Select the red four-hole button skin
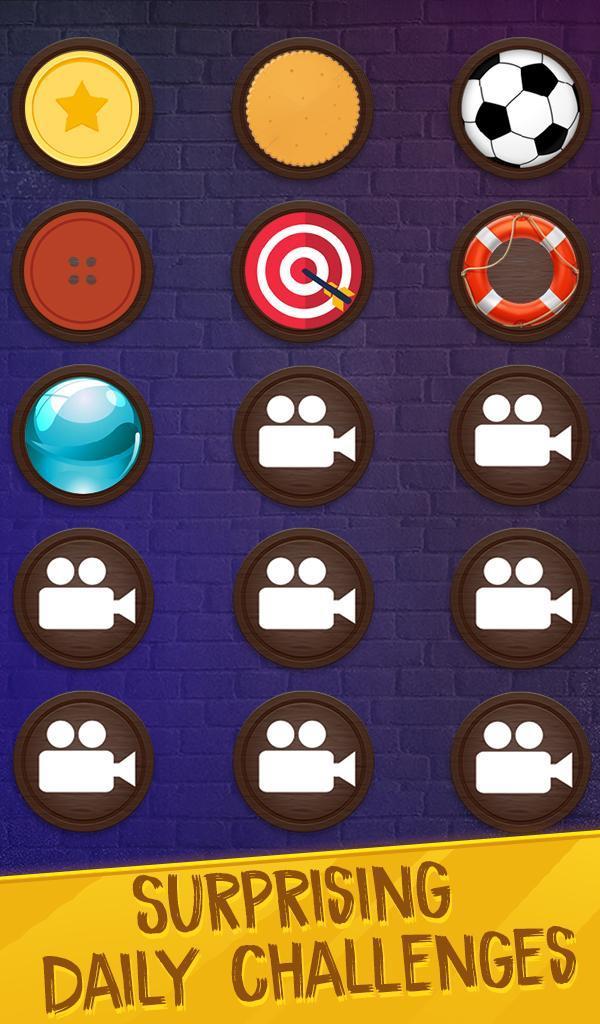 [x=83, y=271]
